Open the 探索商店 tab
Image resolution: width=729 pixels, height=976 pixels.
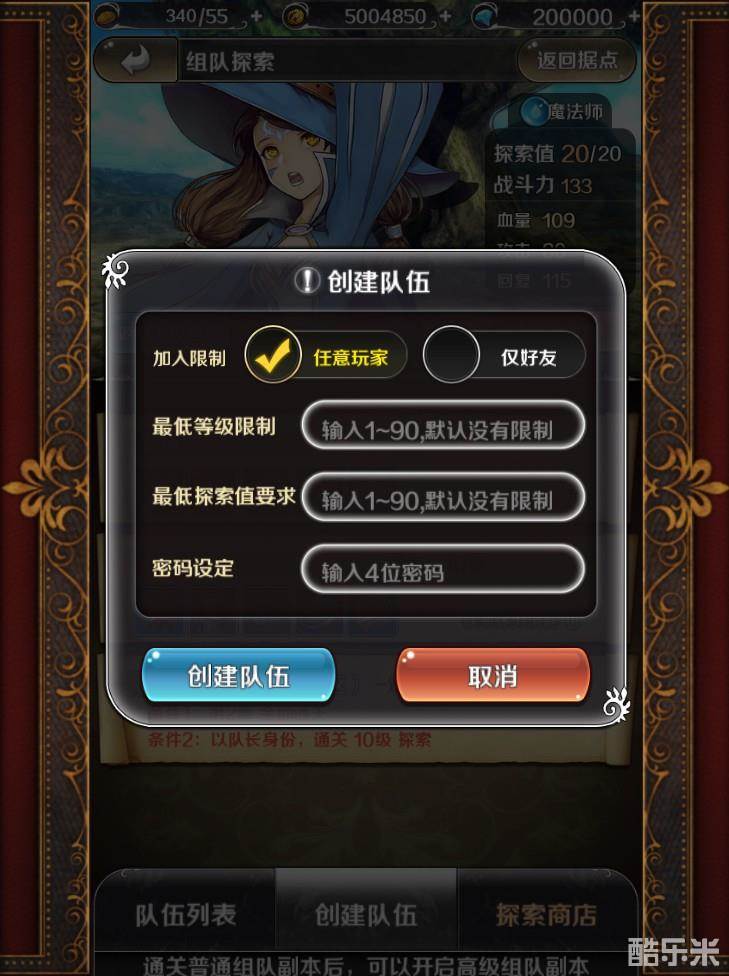(546, 915)
